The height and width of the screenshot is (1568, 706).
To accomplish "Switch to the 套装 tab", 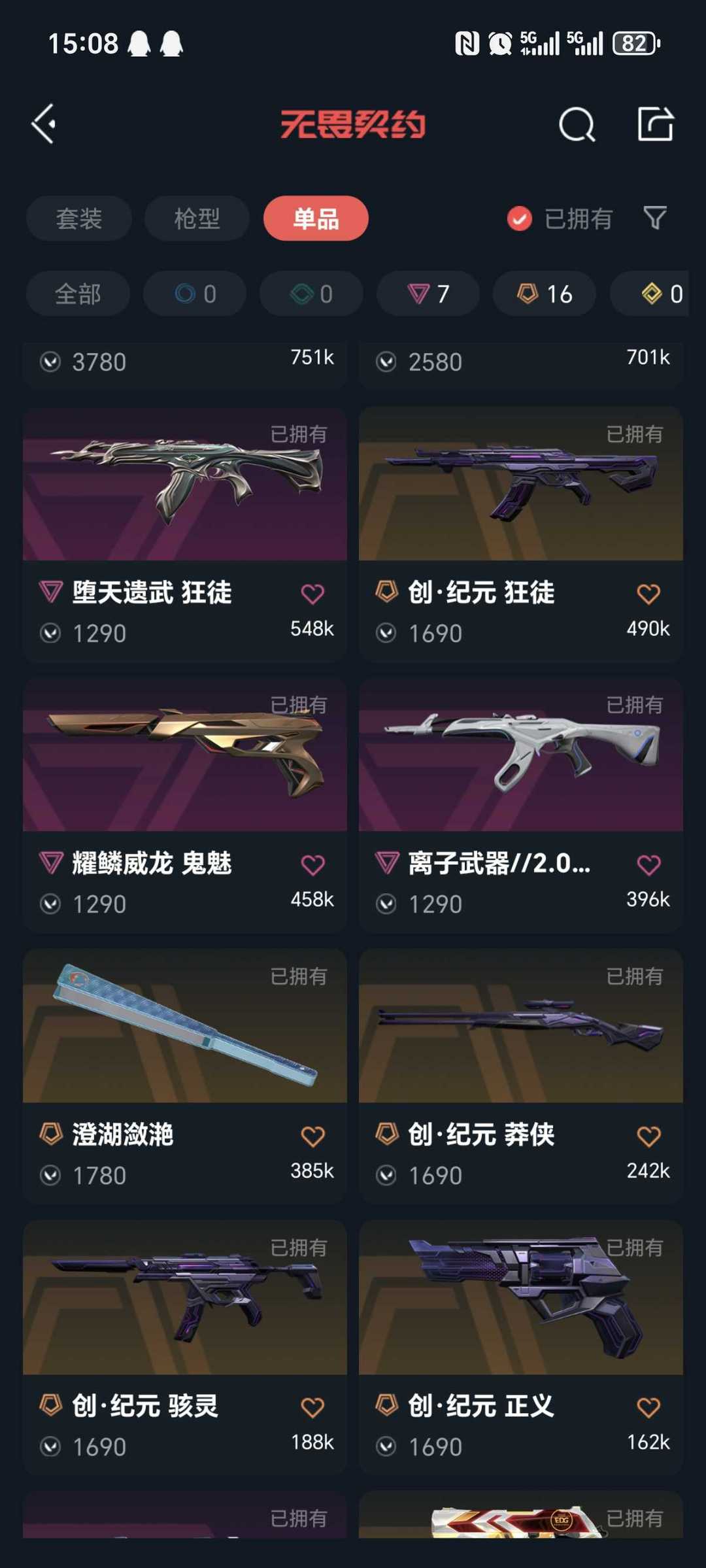I will [x=79, y=218].
